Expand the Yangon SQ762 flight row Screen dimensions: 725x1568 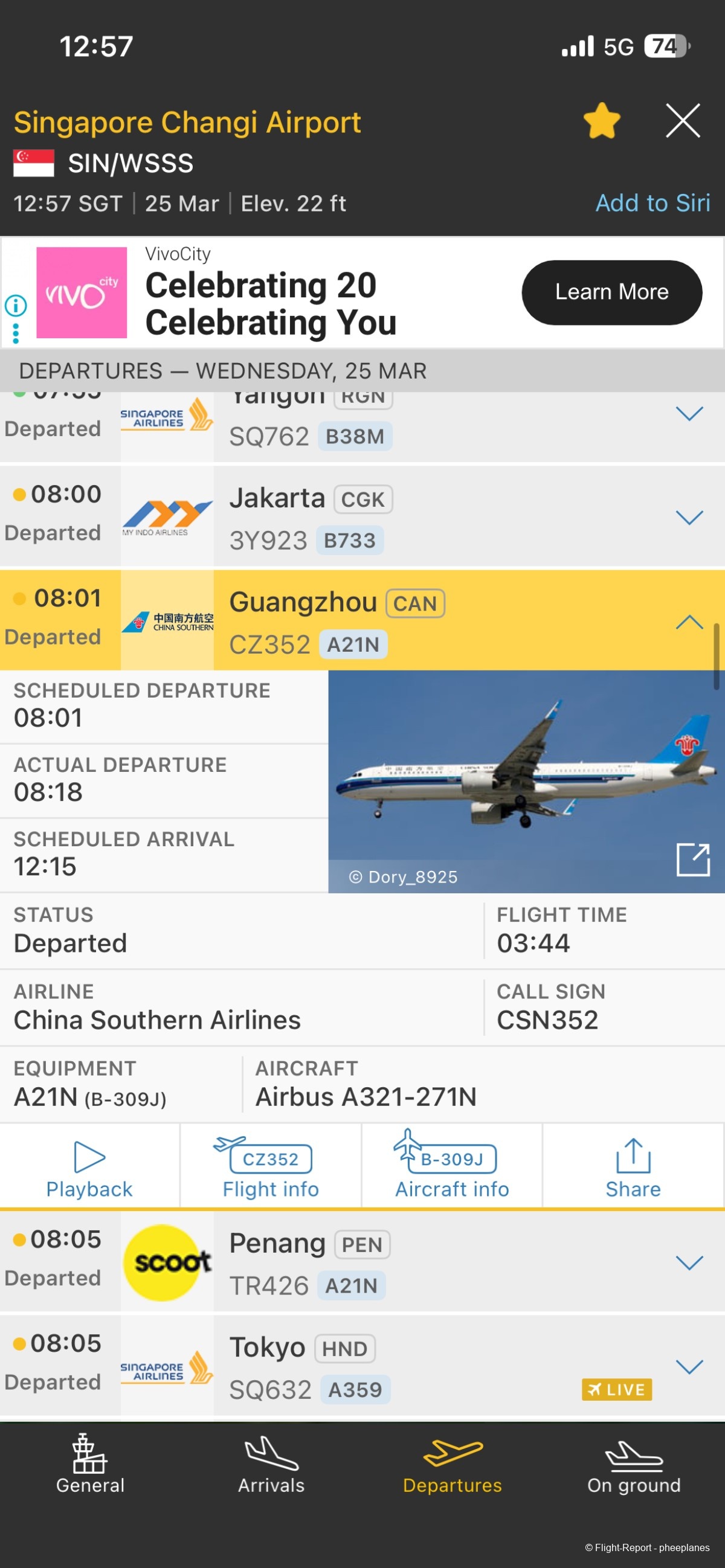pos(689,414)
